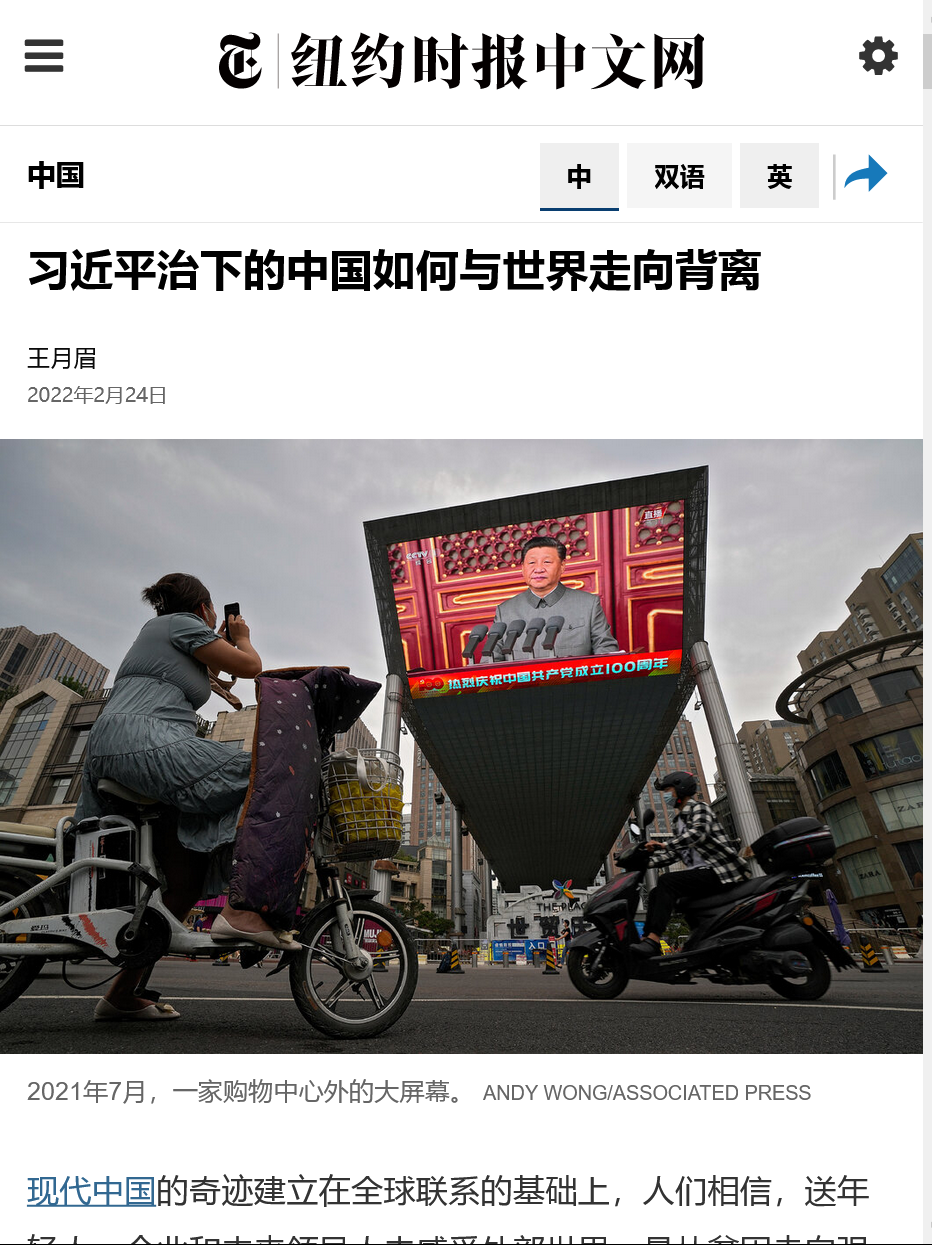Open the settings gear icon
This screenshot has height=1256, width=932.
[878, 56]
